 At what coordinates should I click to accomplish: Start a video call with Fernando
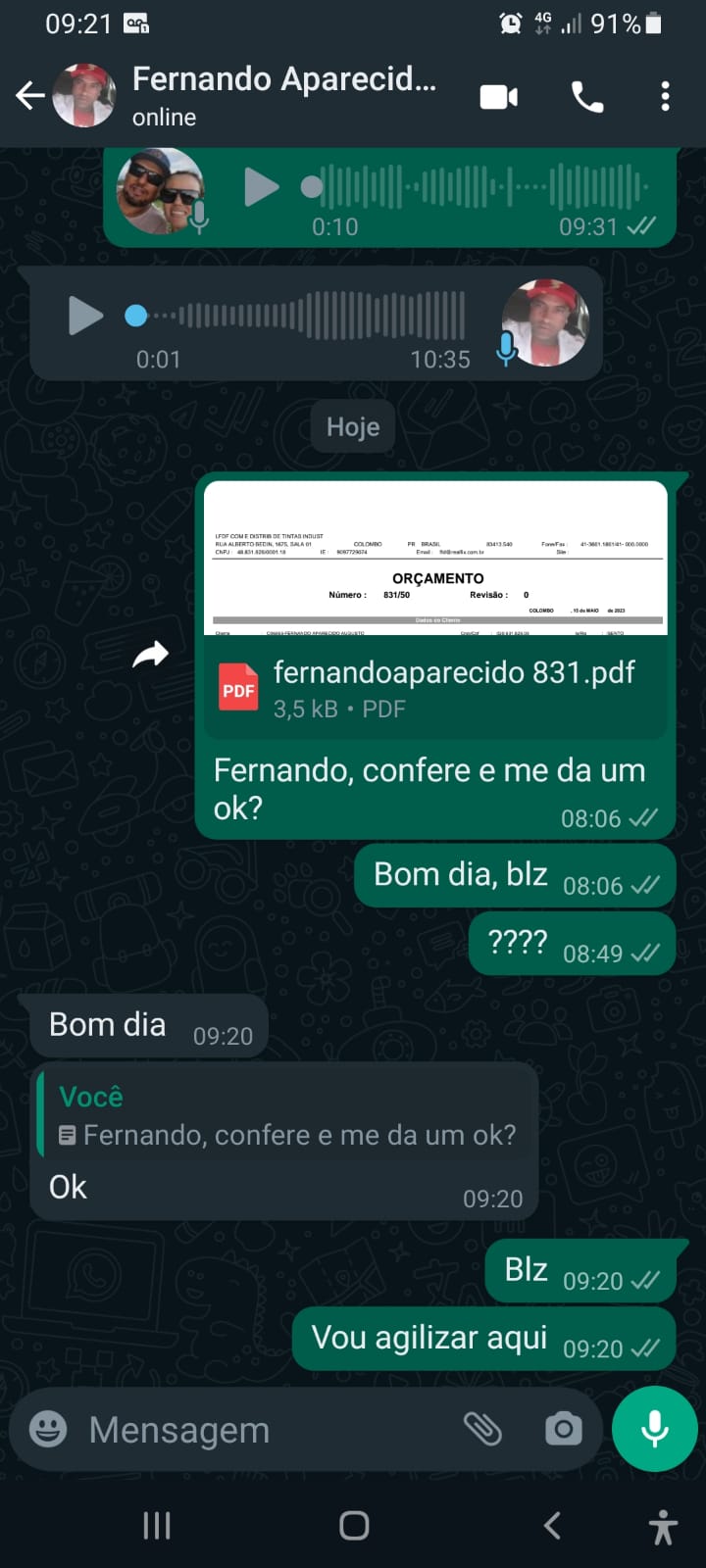[x=498, y=97]
